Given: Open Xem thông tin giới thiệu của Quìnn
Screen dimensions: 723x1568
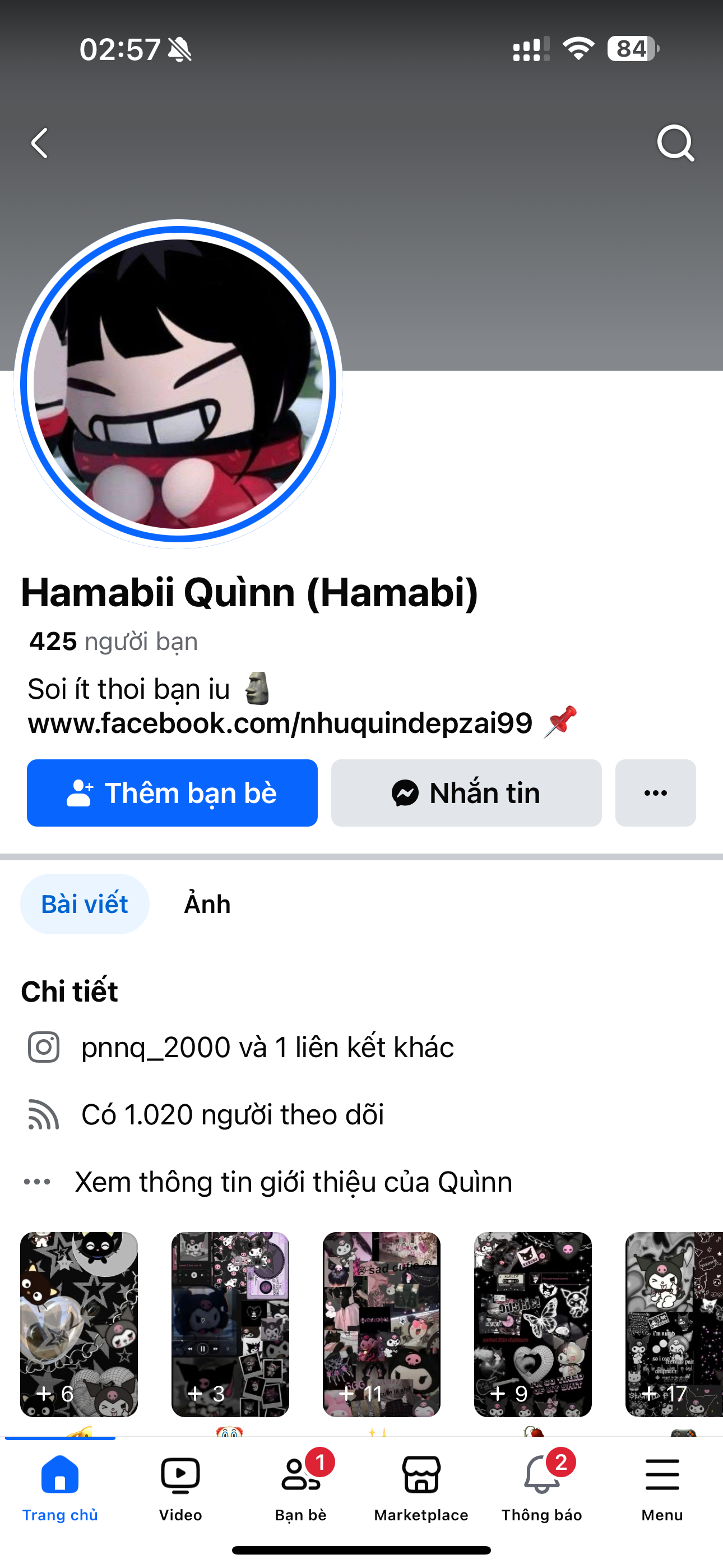Looking at the screenshot, I should click(x=293, y=1182).
